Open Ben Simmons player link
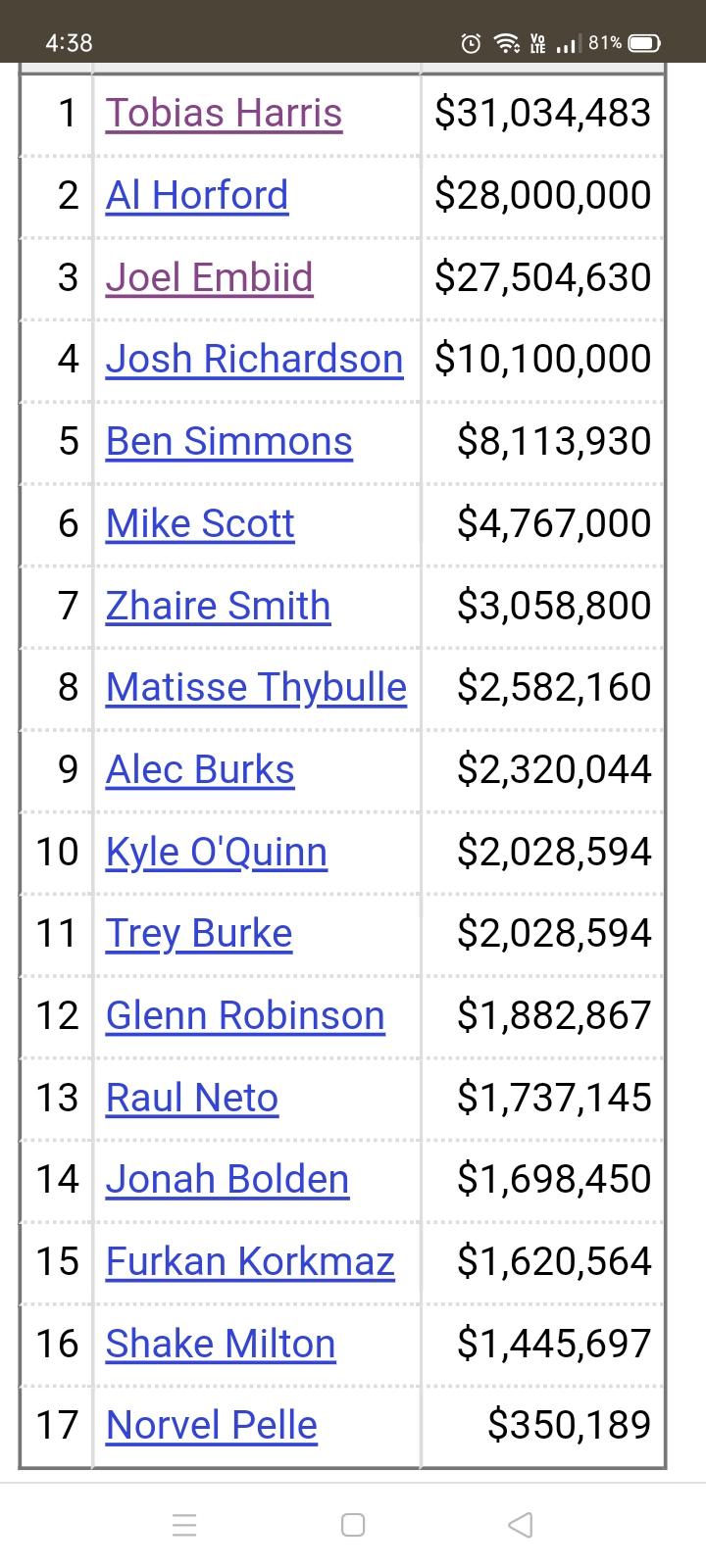This screenshot has width=706, height=1568. tap(228, 441)
